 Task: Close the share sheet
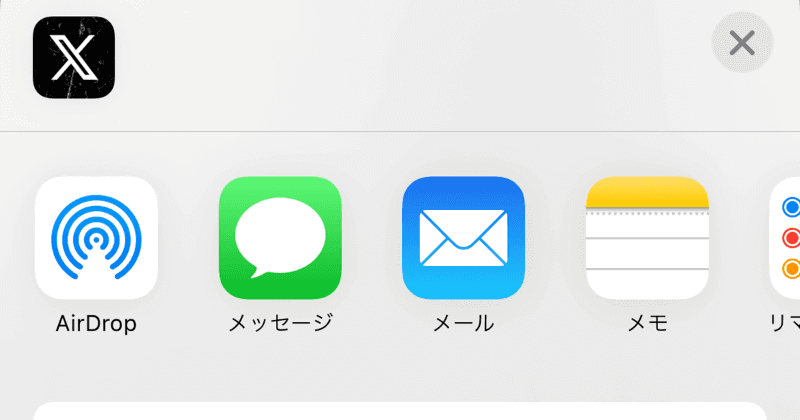741,43
